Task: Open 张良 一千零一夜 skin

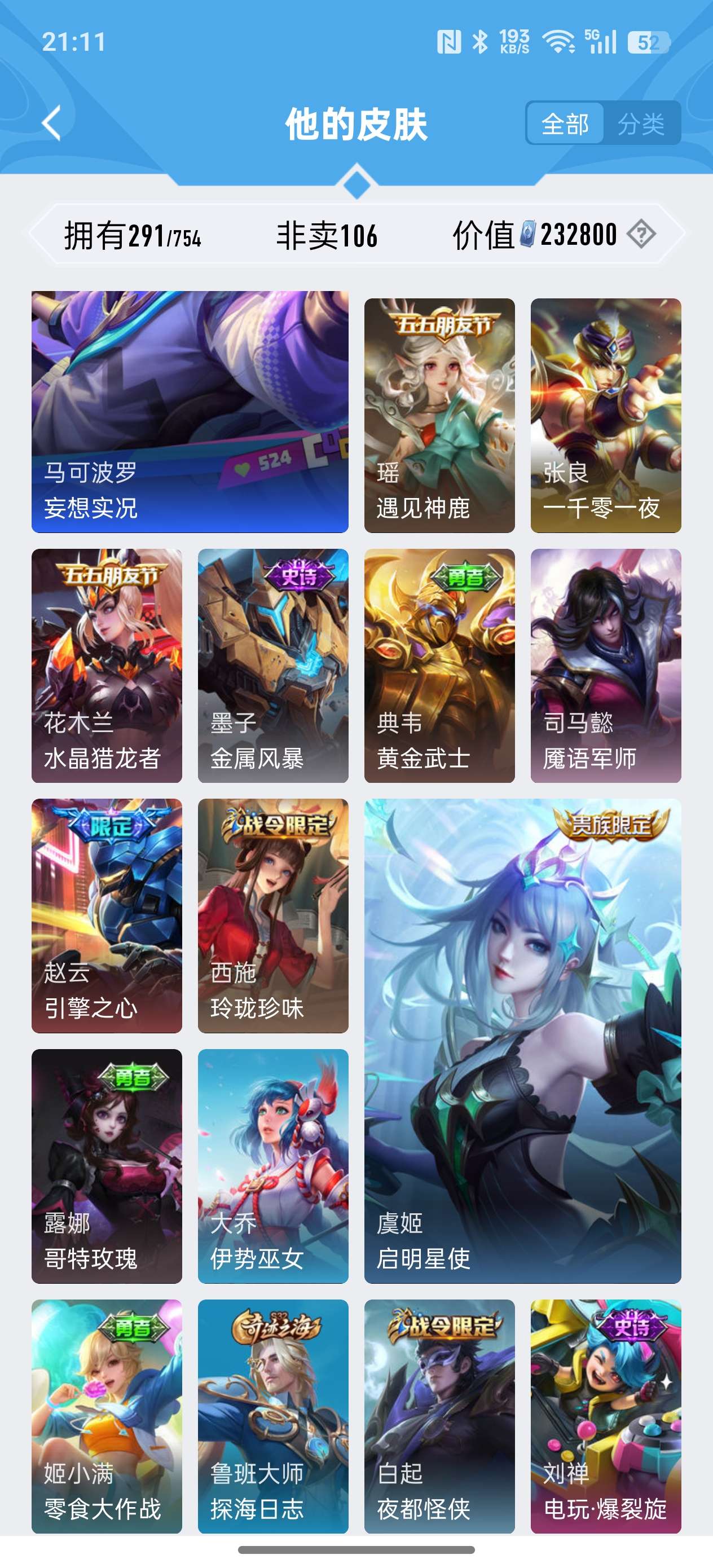Action: tap(606, 415)
